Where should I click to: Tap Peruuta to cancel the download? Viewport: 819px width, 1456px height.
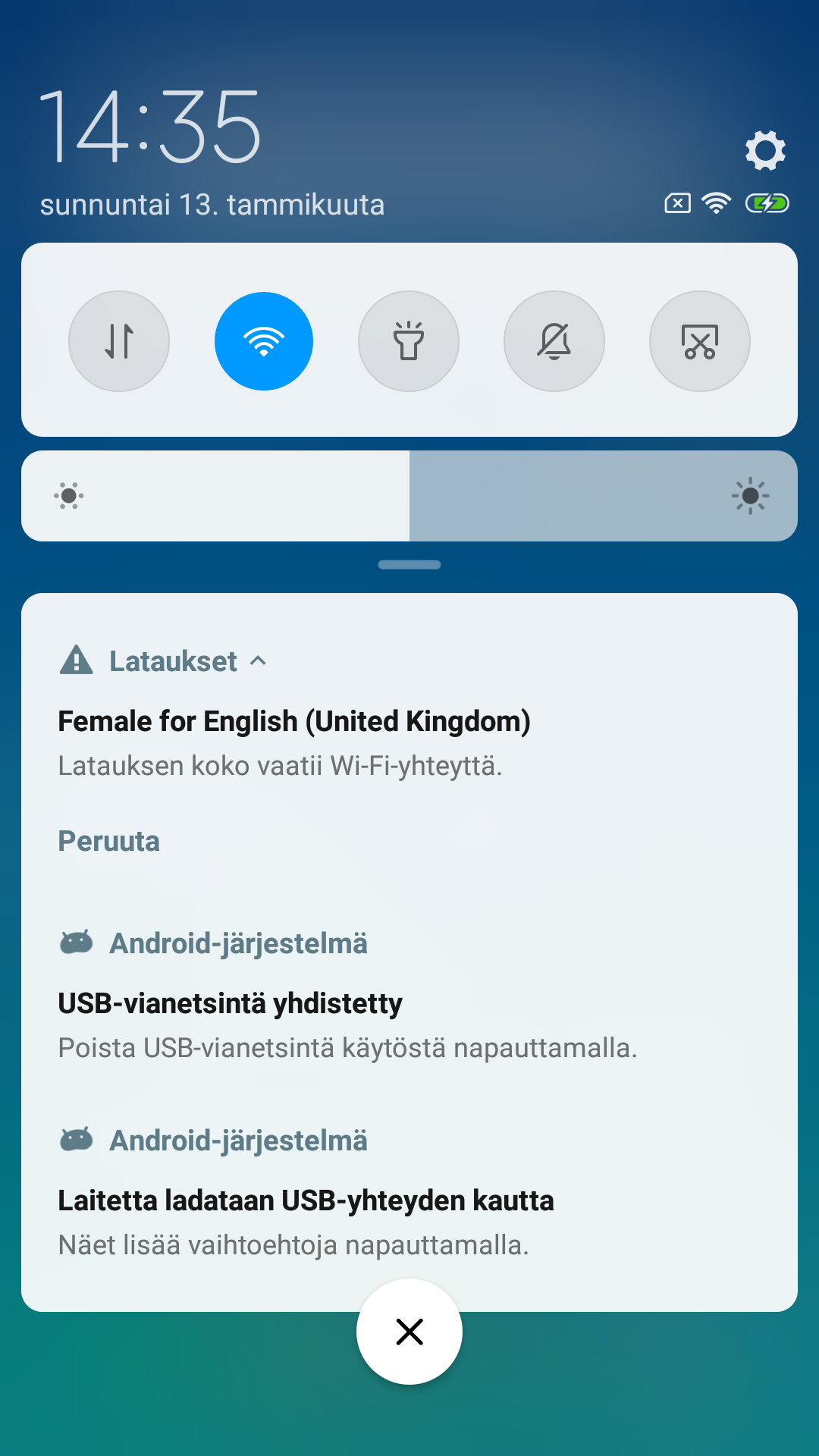click(x=109, y=841)
